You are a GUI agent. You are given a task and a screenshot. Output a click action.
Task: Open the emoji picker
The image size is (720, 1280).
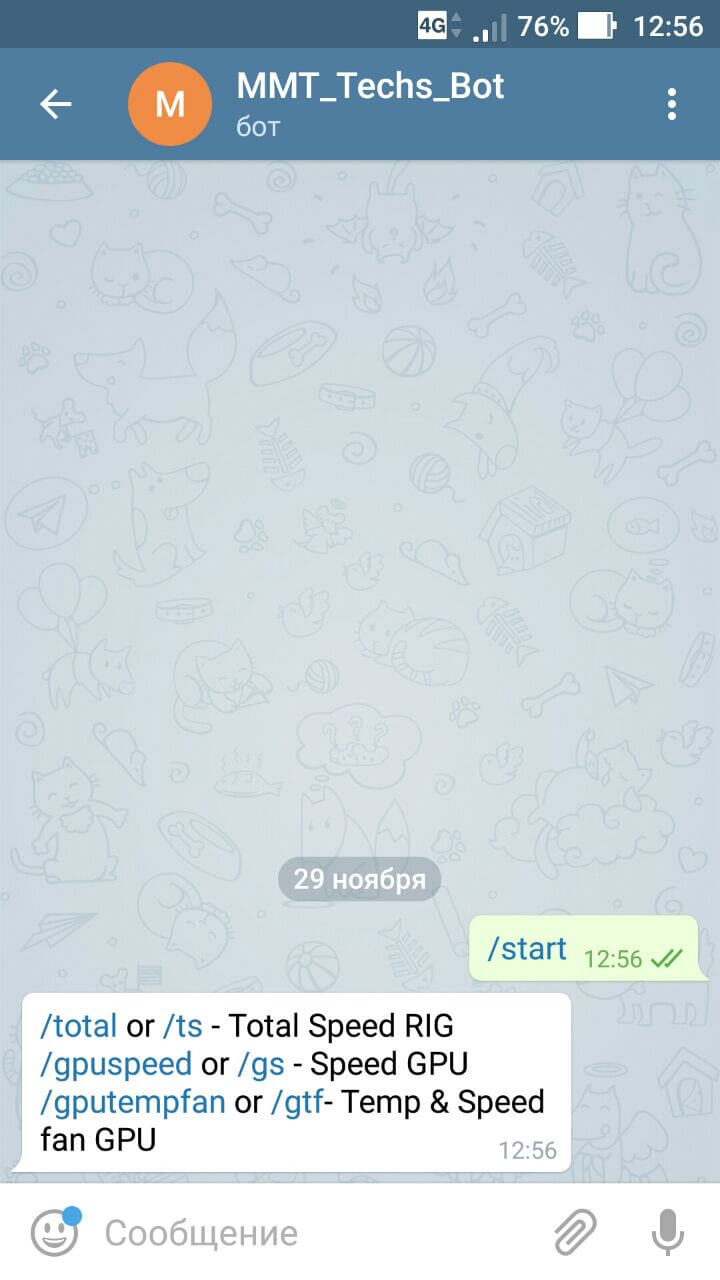click(x=54, y=1232)
